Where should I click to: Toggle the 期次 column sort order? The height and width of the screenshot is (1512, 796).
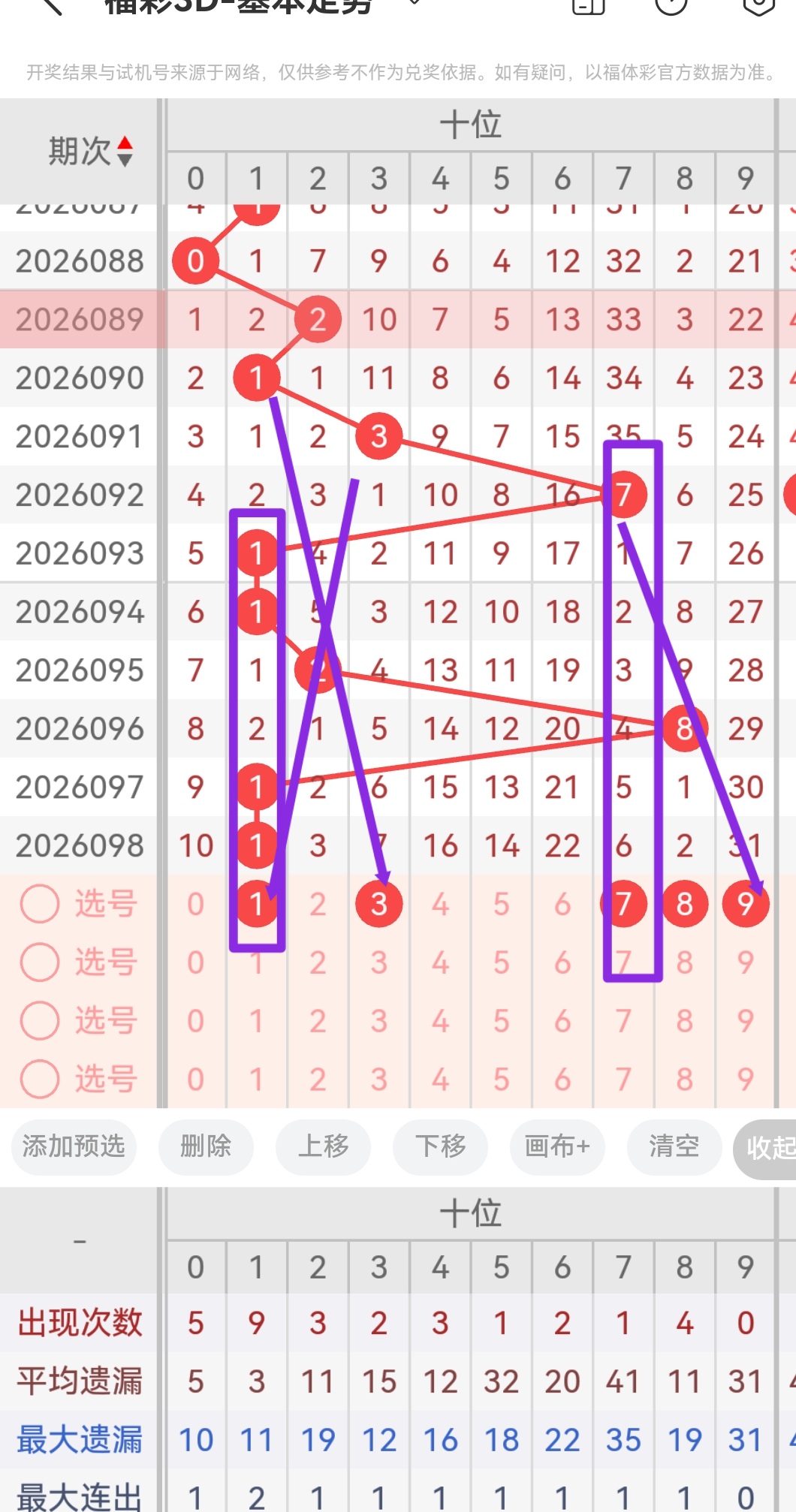(x=90, y=150)
